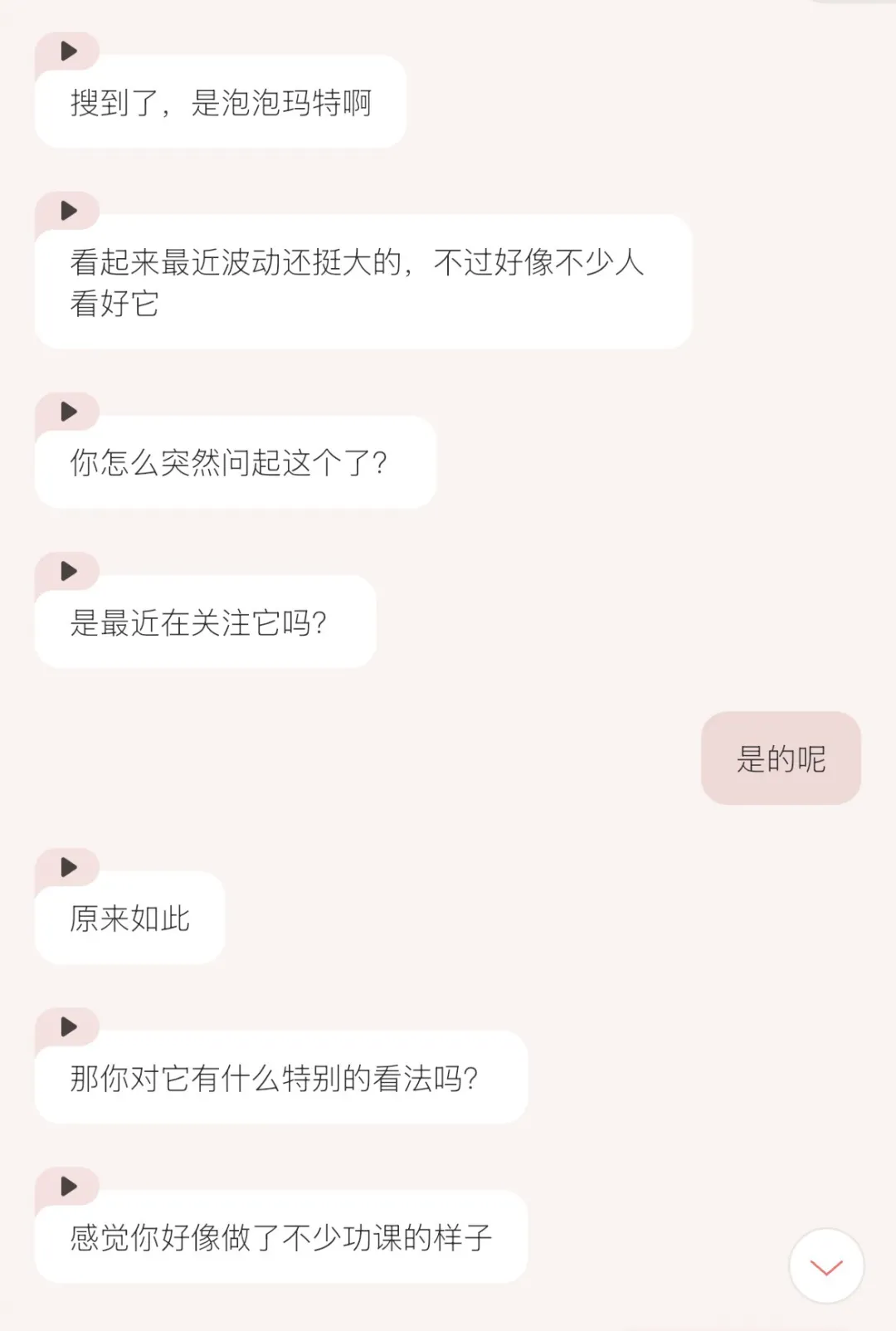Play audio for the '看起来最近波动还挺大的' message

coord(68,211)
